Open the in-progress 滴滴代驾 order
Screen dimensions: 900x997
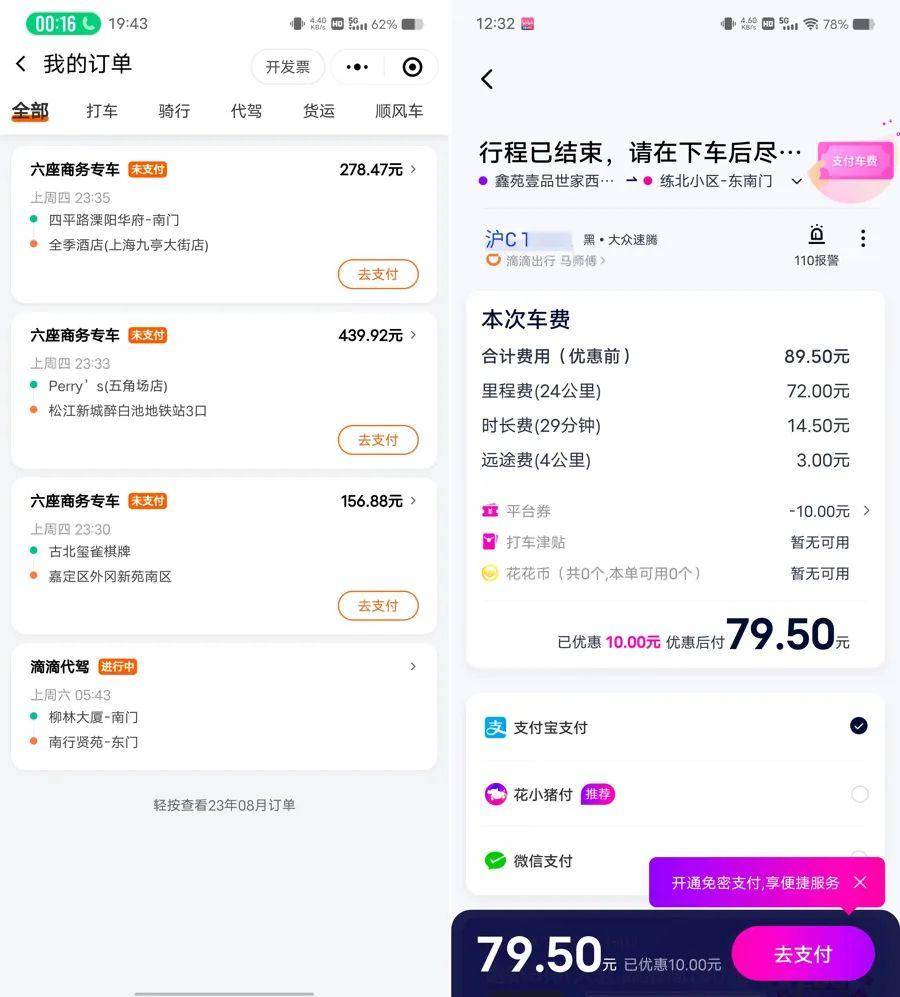[223, 704]
